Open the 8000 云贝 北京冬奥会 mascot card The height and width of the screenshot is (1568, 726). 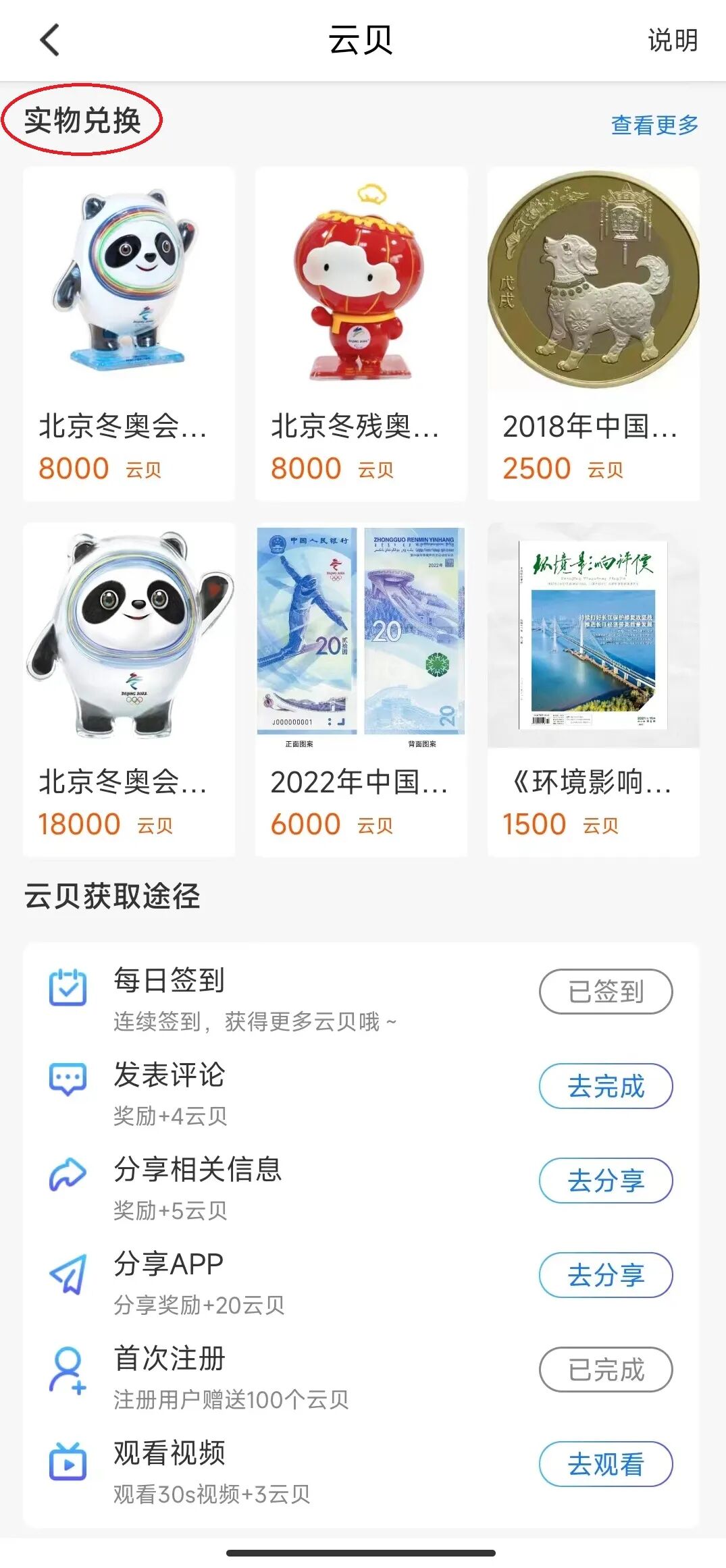pyautogui.click(x=129, y=333)
